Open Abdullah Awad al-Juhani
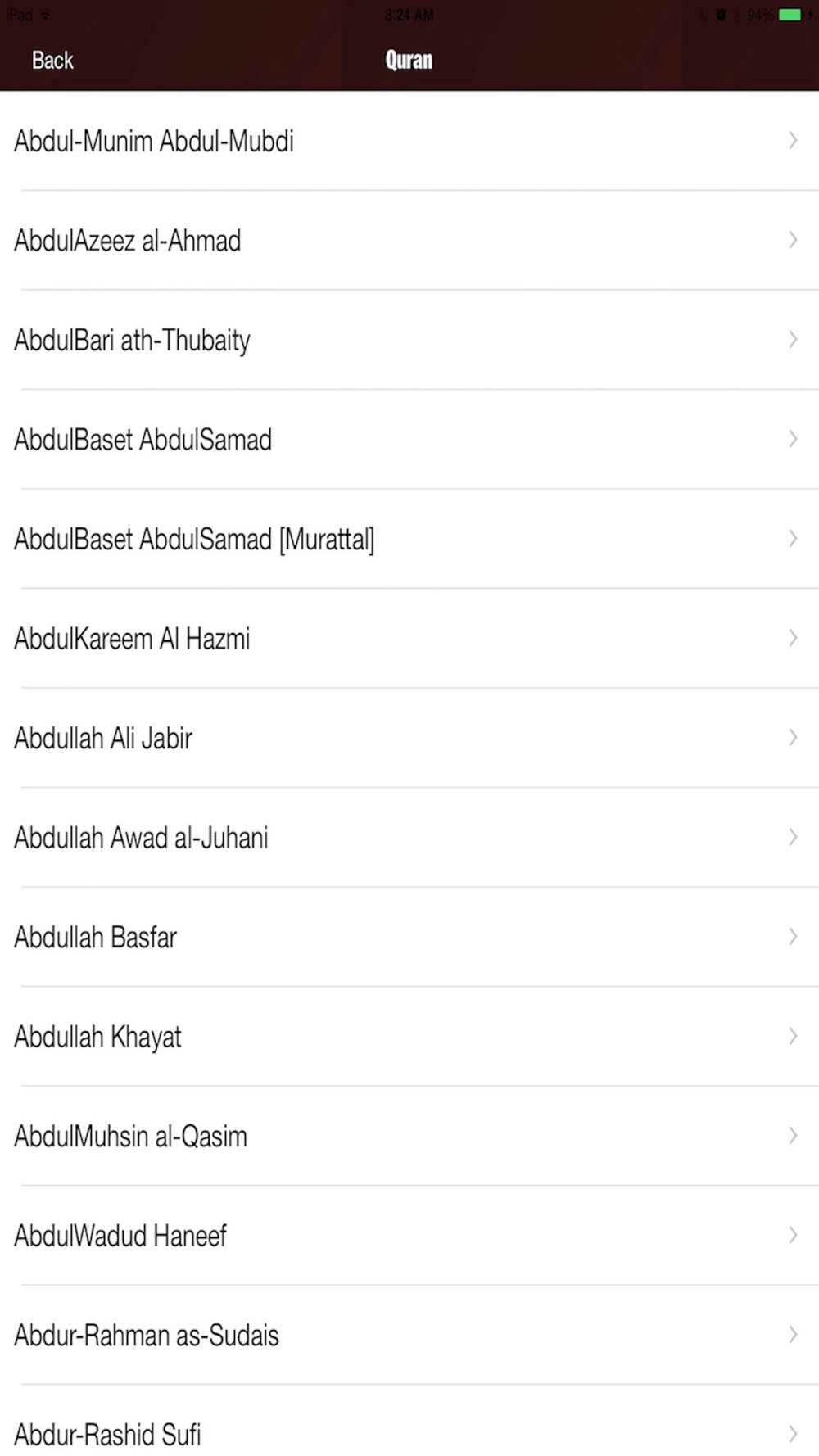Screen dimensions: 819x1456 409,837
